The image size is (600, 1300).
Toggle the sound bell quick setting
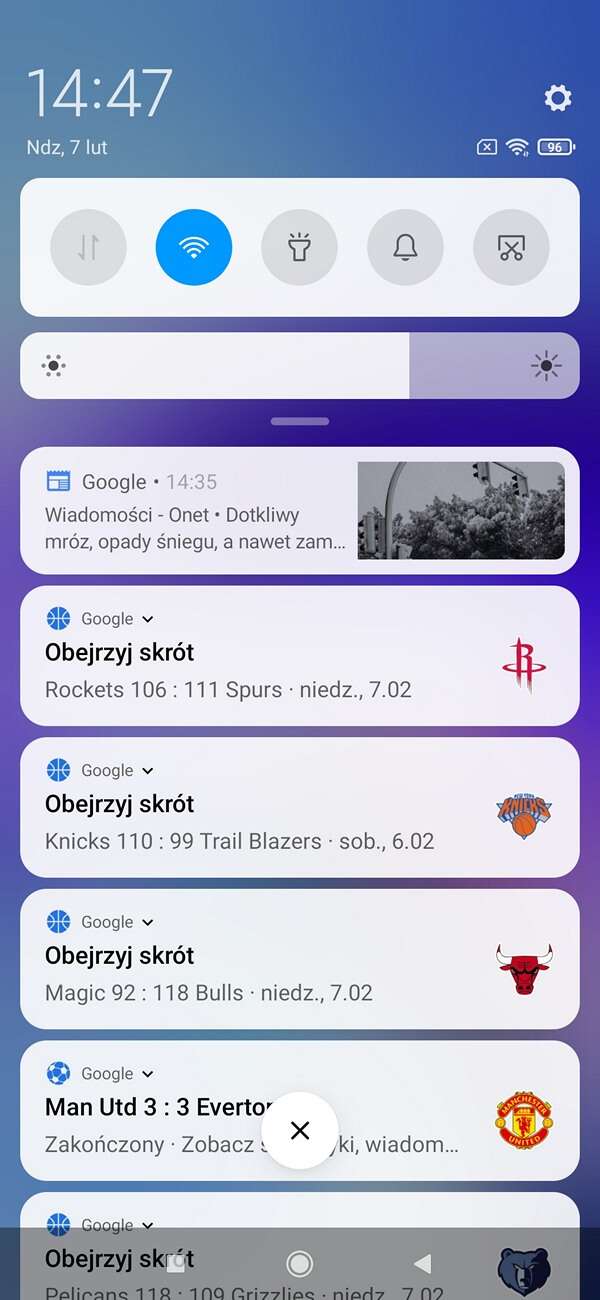pos(405,247)
